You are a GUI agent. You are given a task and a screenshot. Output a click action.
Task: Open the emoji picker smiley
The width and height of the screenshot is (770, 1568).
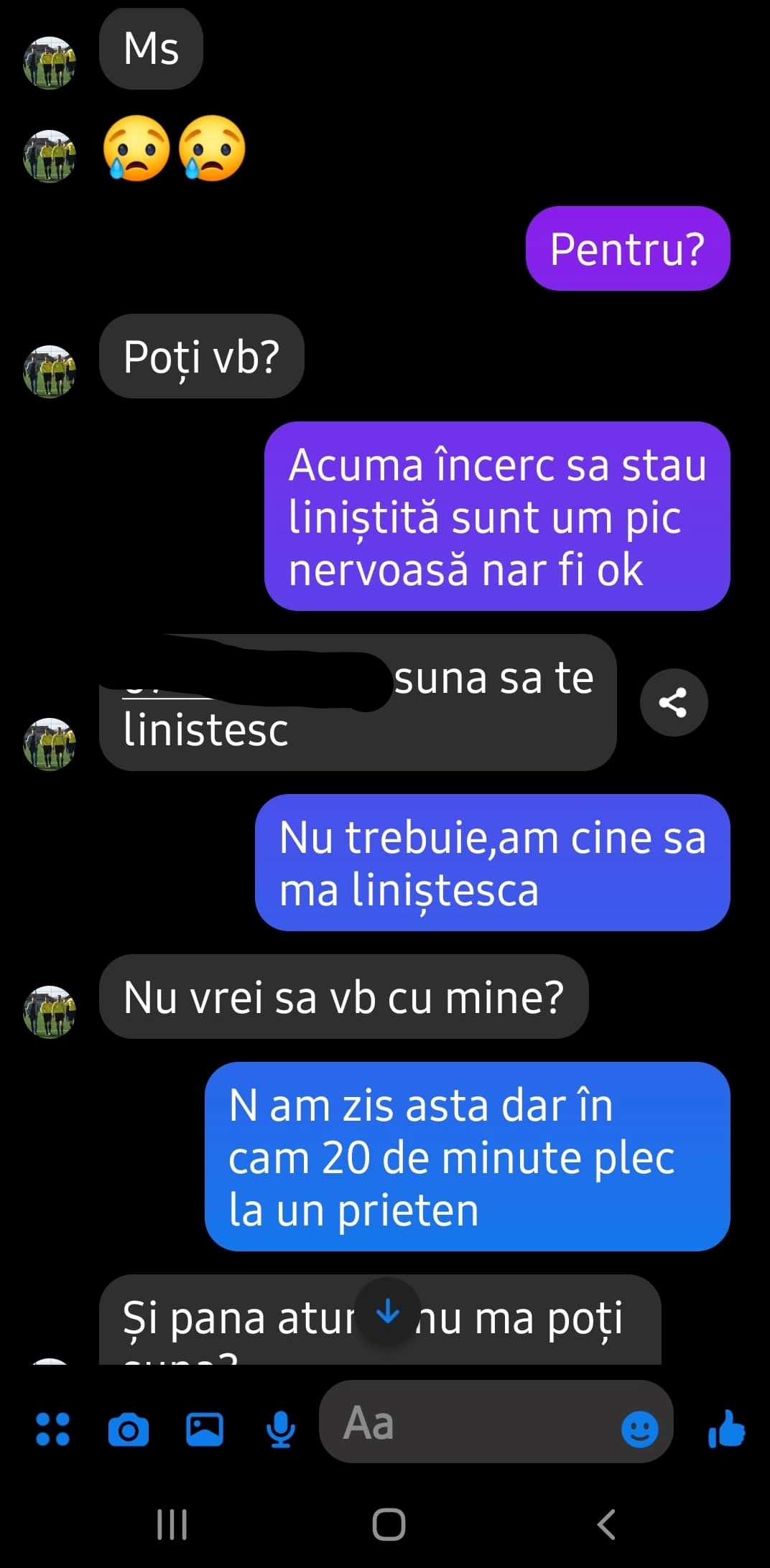(639, 1429)
